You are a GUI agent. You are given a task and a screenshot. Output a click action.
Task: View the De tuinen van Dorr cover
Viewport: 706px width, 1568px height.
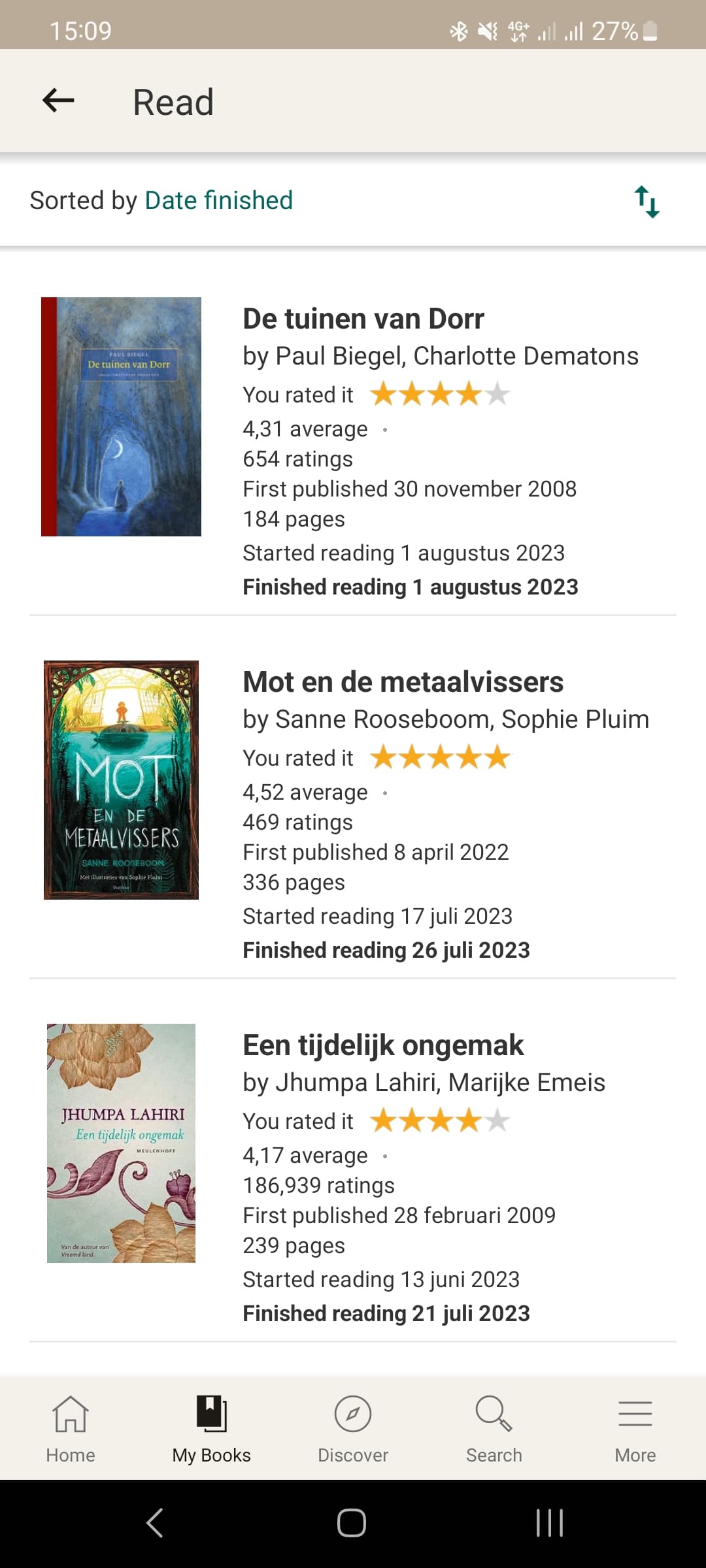pyautogui.click(x=121, y=417)
